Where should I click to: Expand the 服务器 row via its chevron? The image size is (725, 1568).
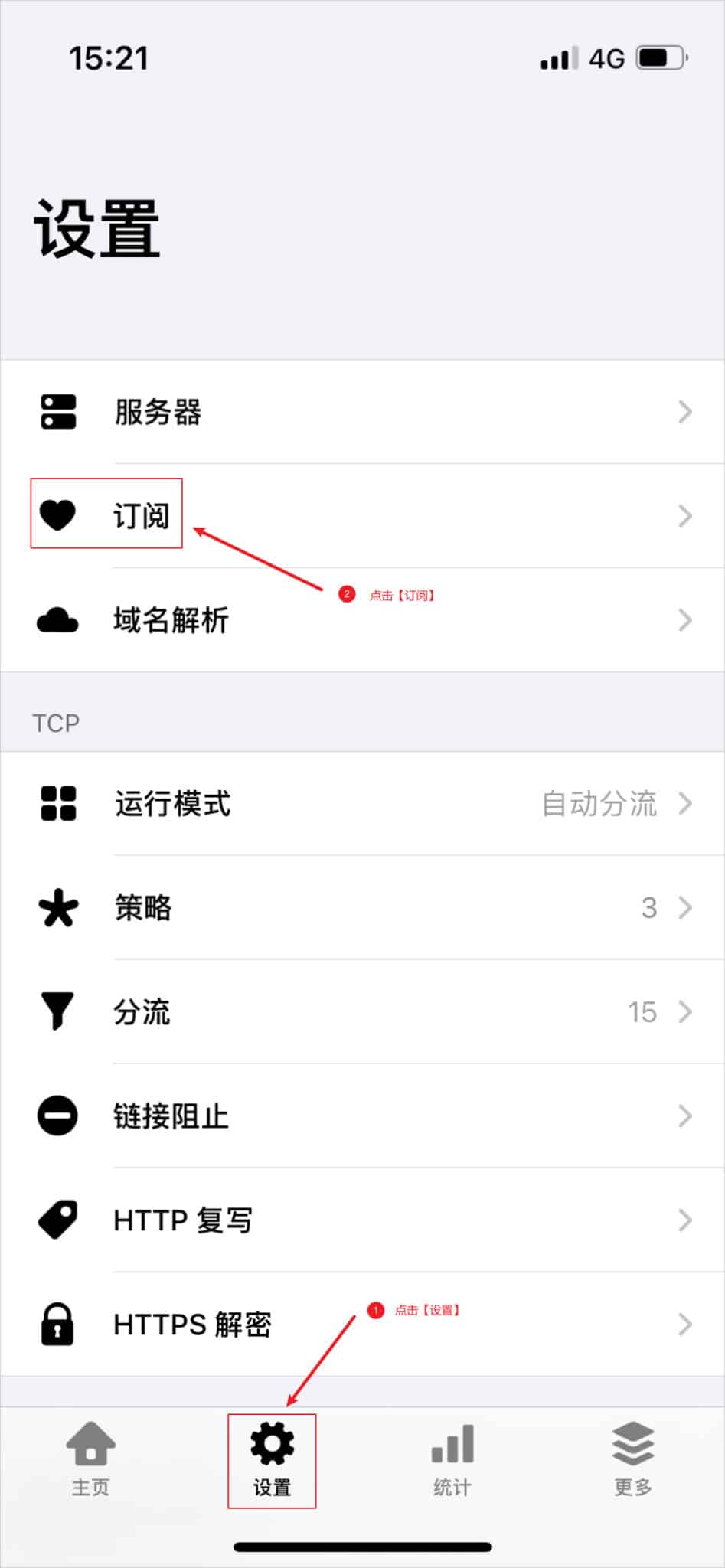(685, 412)
